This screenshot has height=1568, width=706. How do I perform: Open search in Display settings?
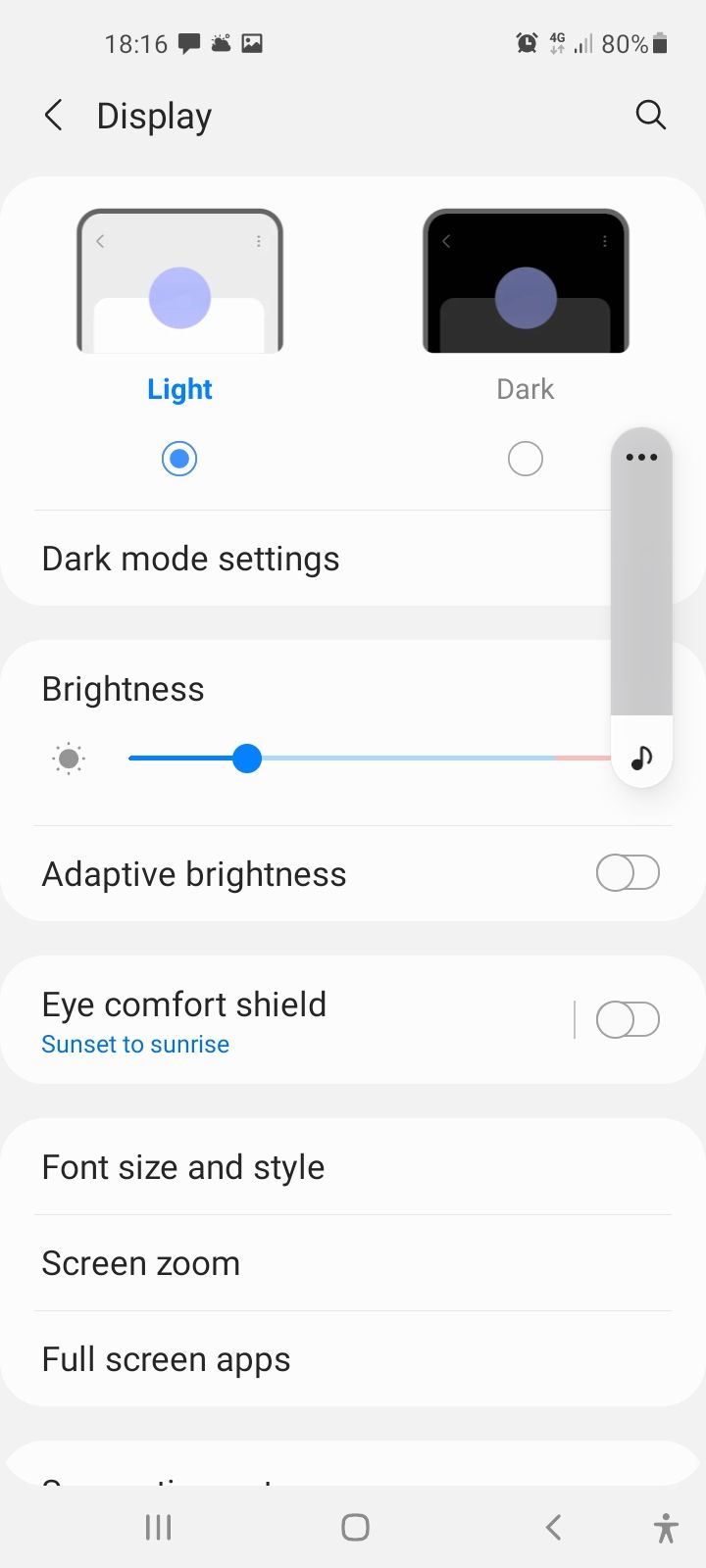(650, 115)
